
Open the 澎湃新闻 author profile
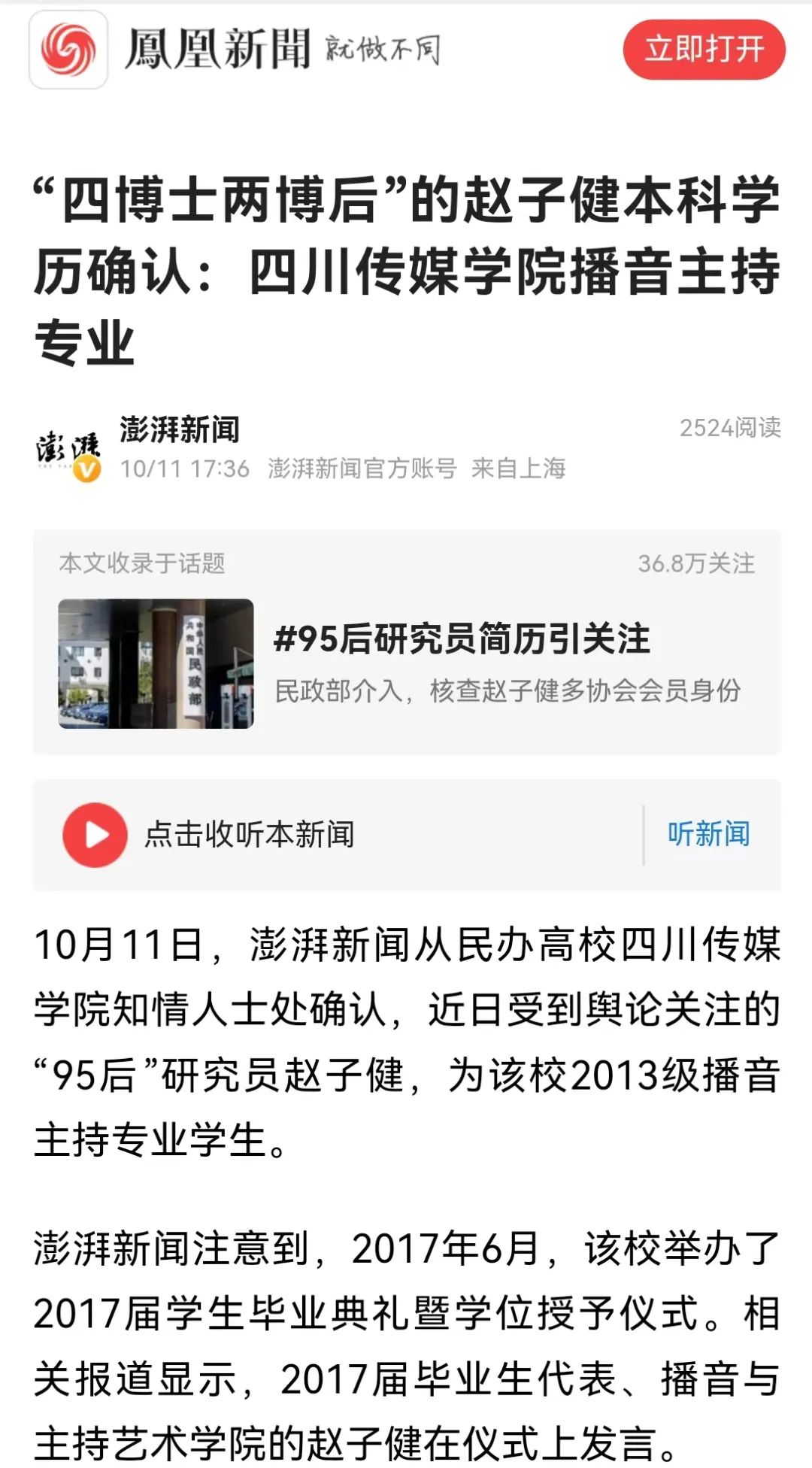[179, 429]
